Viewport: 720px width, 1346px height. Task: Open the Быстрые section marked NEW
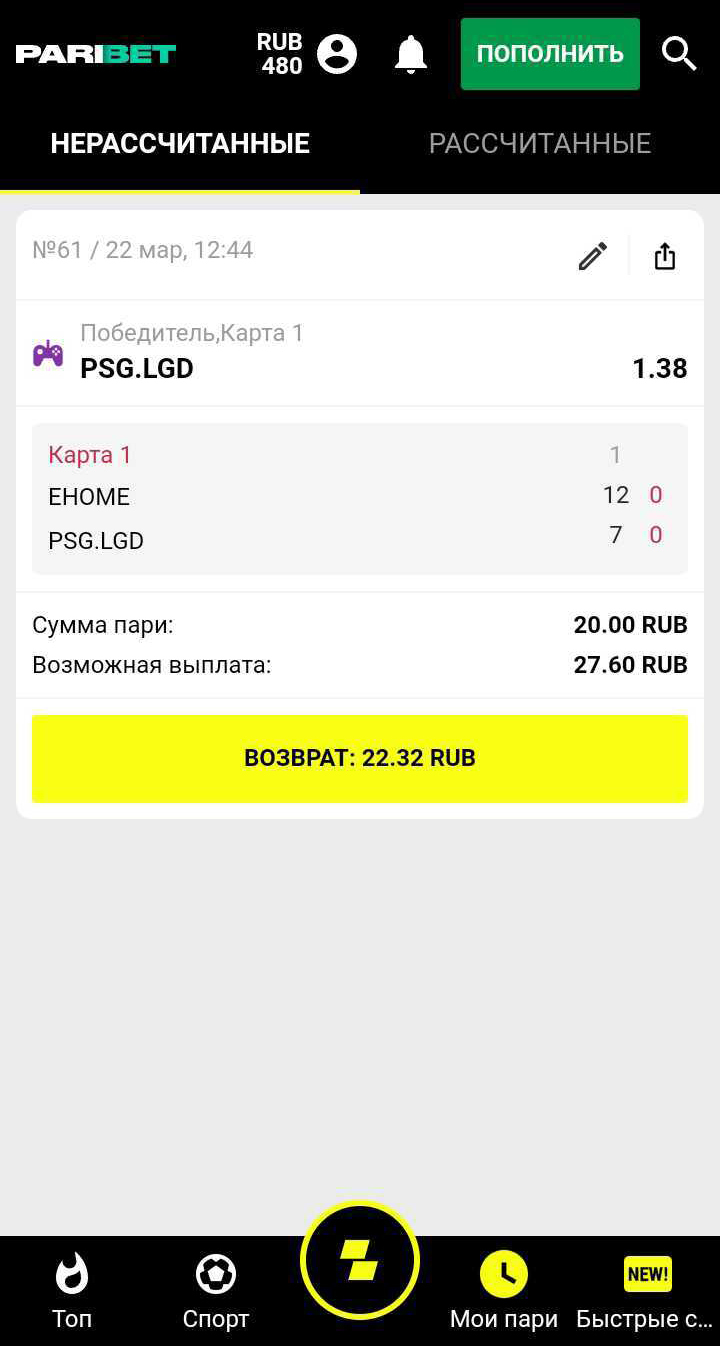(x=646, y=1292)
